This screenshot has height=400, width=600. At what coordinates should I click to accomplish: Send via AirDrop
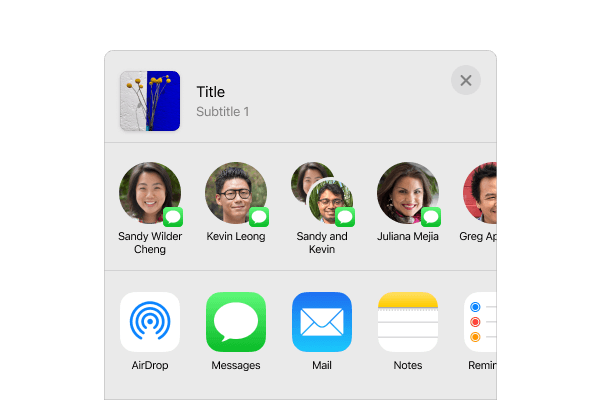click(150, 322)
